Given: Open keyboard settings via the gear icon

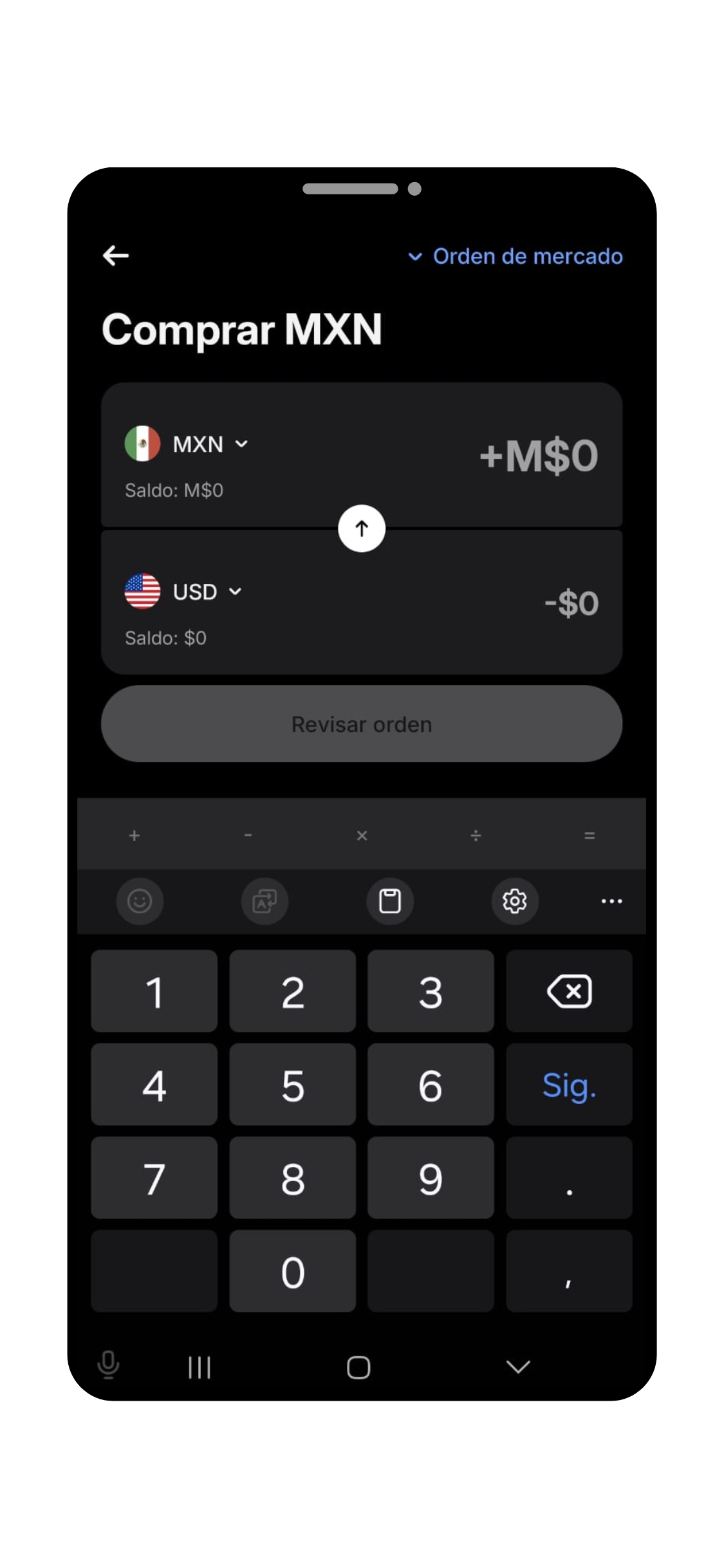Looking at the screenshot, I should [x=514, y=901].
